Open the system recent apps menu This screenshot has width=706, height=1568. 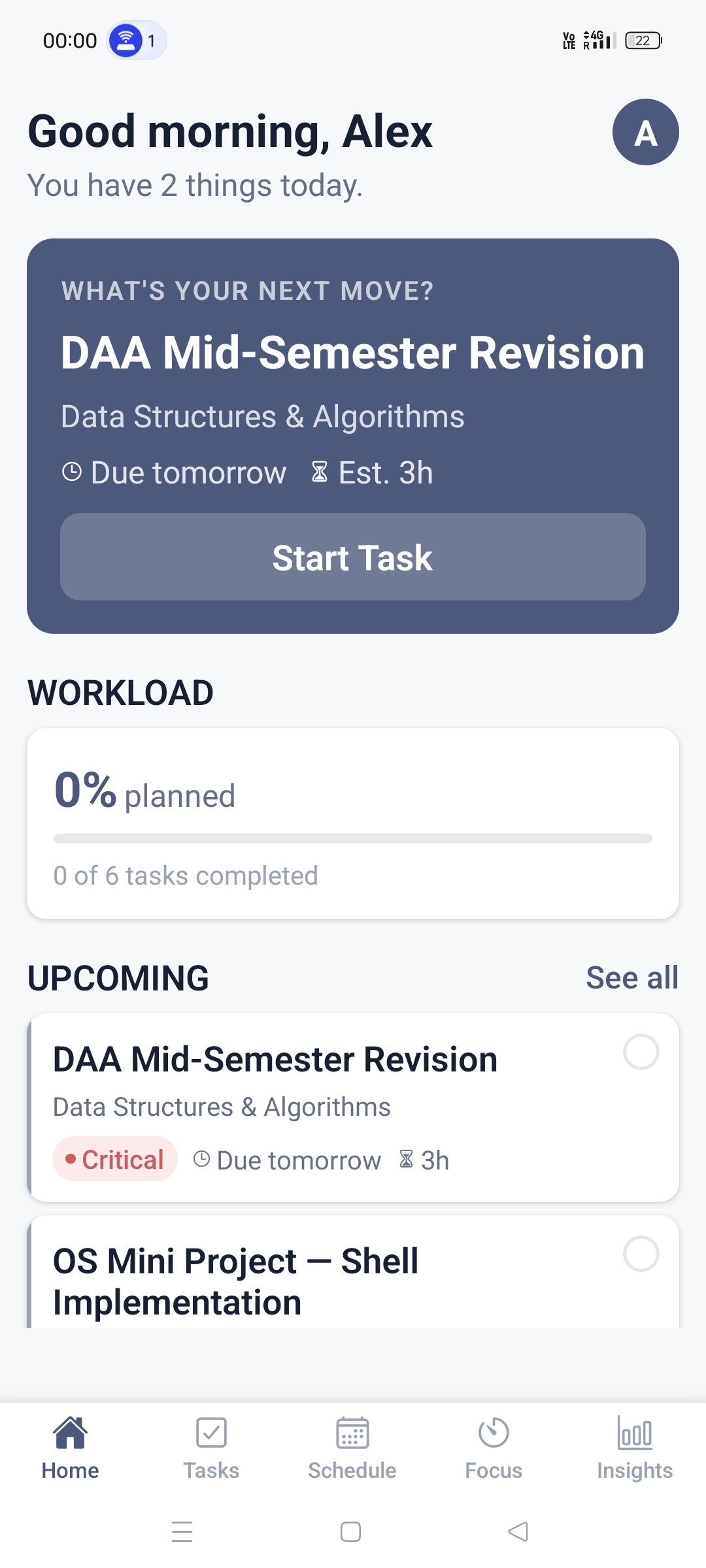182,1531
